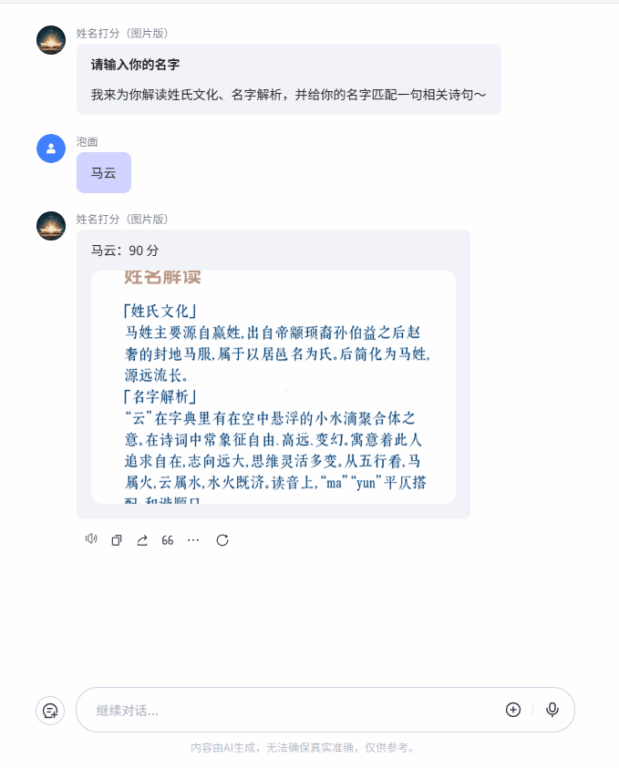The height and width of the screenshot is (768, 619).
Task: Start voice input with the microphone
Action: click(x=552, y=710)
